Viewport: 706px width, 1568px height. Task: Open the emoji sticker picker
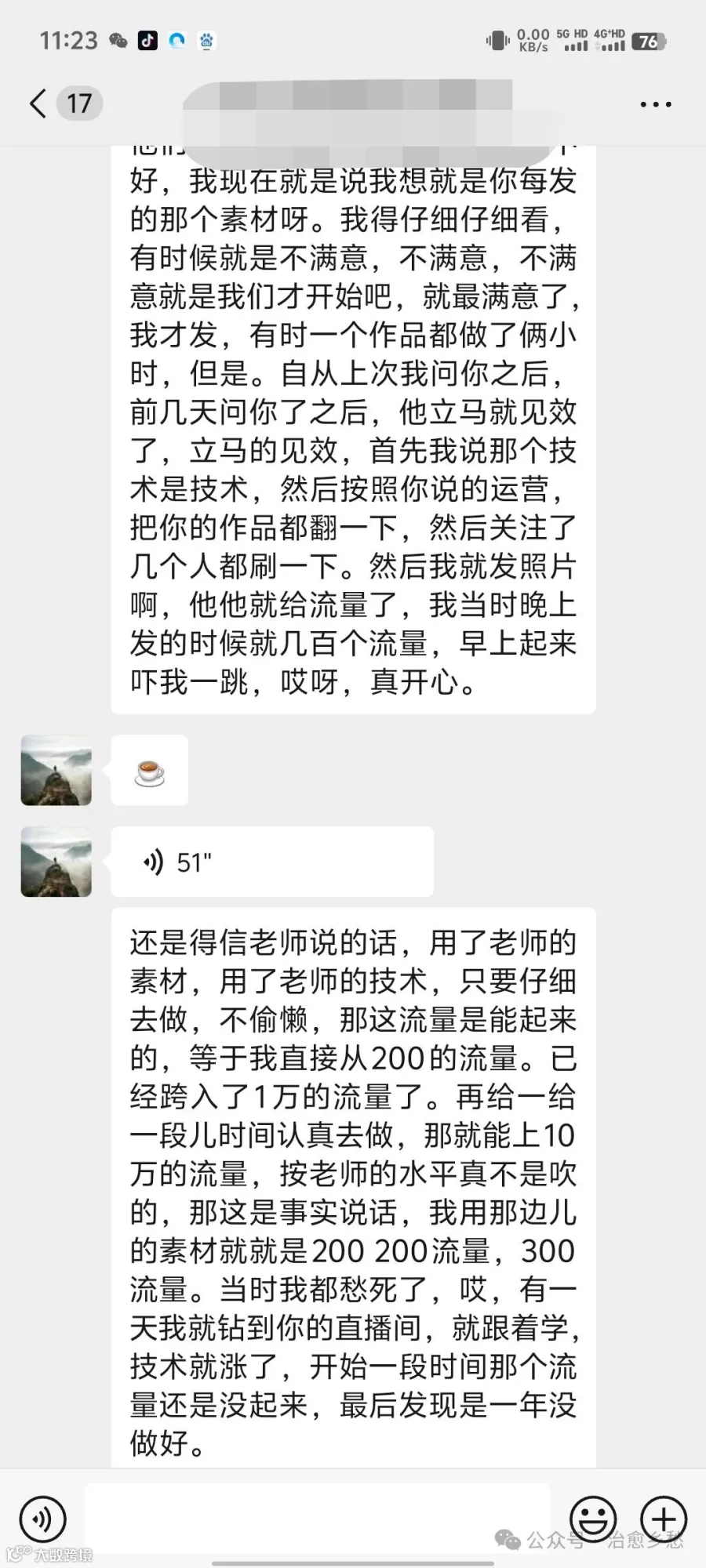pos(593,1519)
